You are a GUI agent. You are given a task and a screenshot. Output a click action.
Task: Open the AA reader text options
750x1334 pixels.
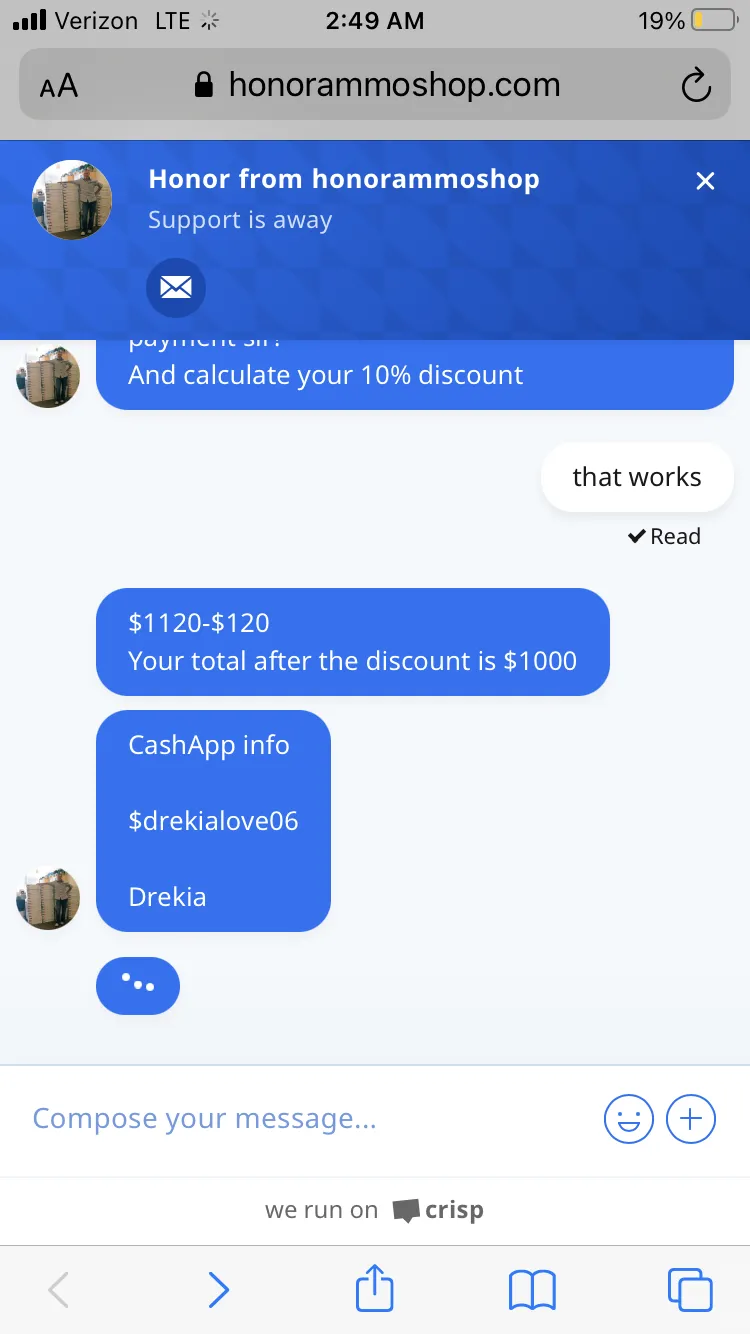point(59,86)
